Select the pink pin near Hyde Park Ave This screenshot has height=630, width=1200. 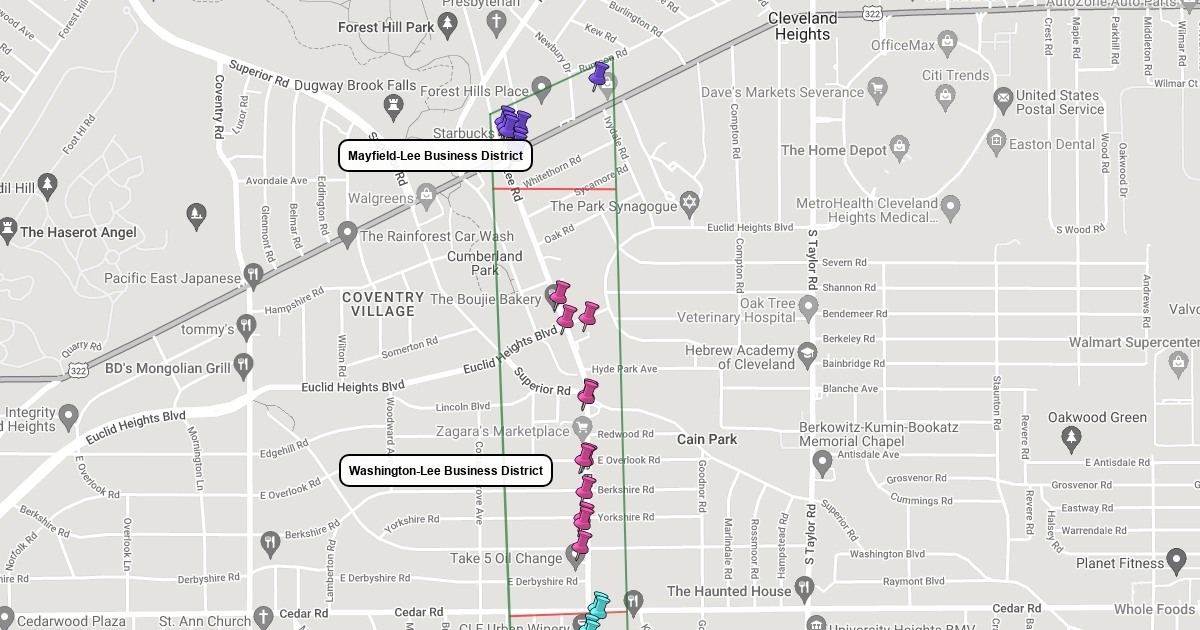pyautogui.click(x=588, y=394)
